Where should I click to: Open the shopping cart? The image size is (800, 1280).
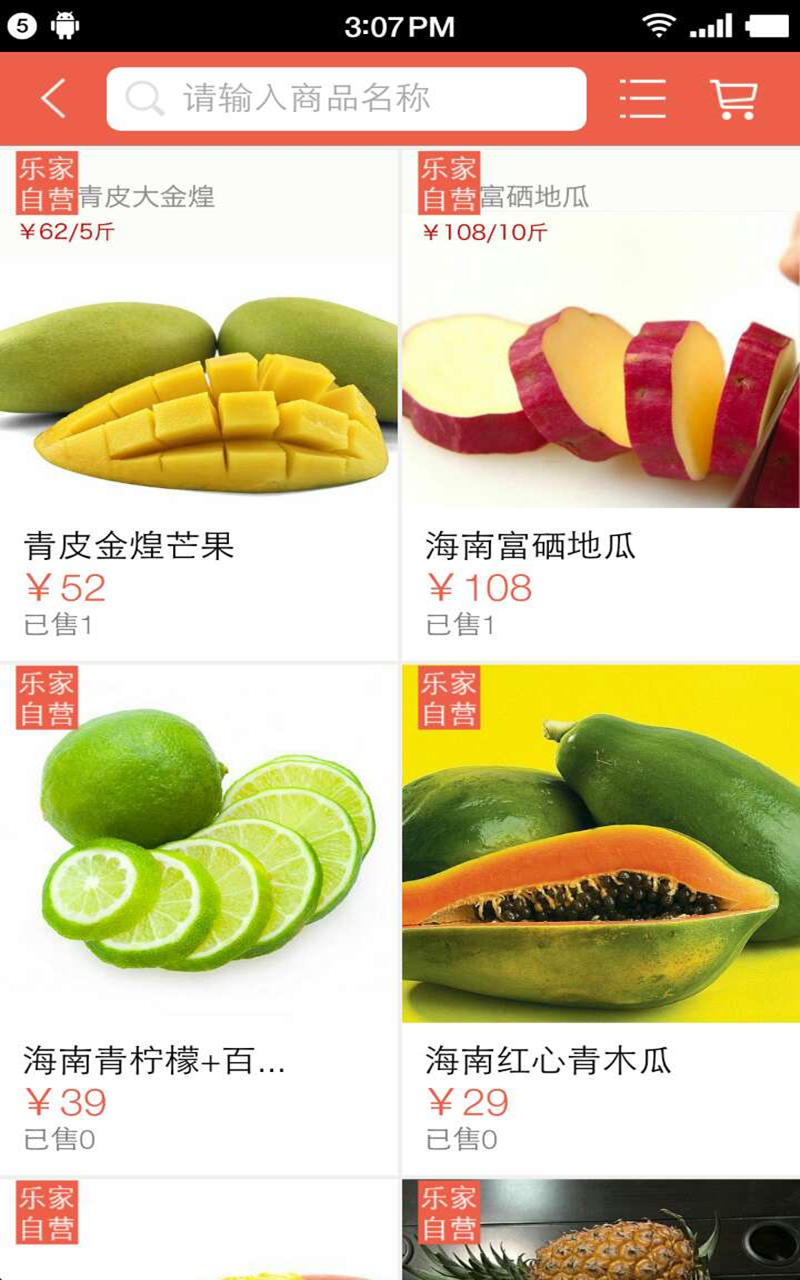734,99
